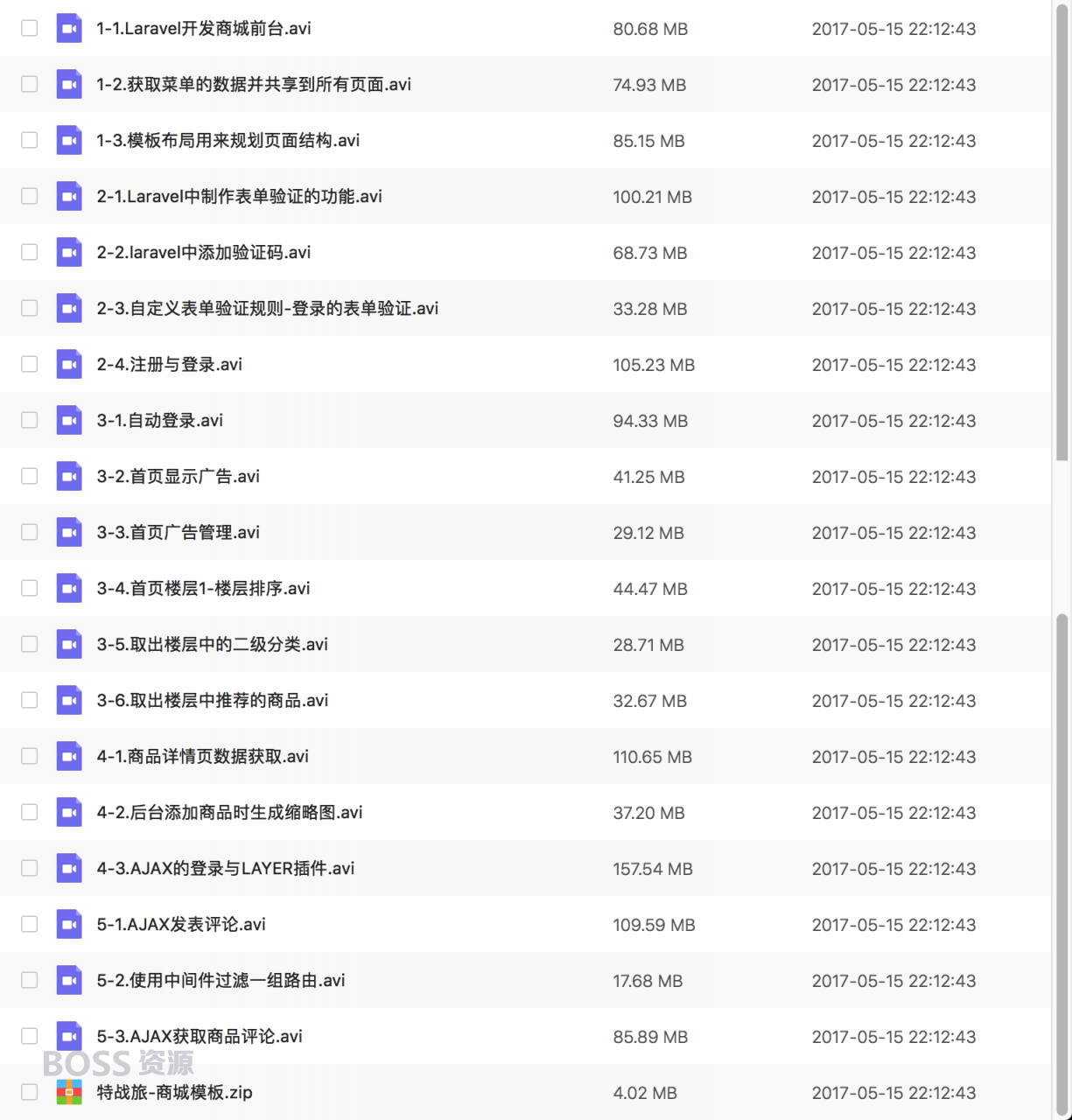Viewport: 1072px width, 1120px height.
Task: Open 1-3.模板布局用来规划页面结构.avi video
Action: click(228, 140)
